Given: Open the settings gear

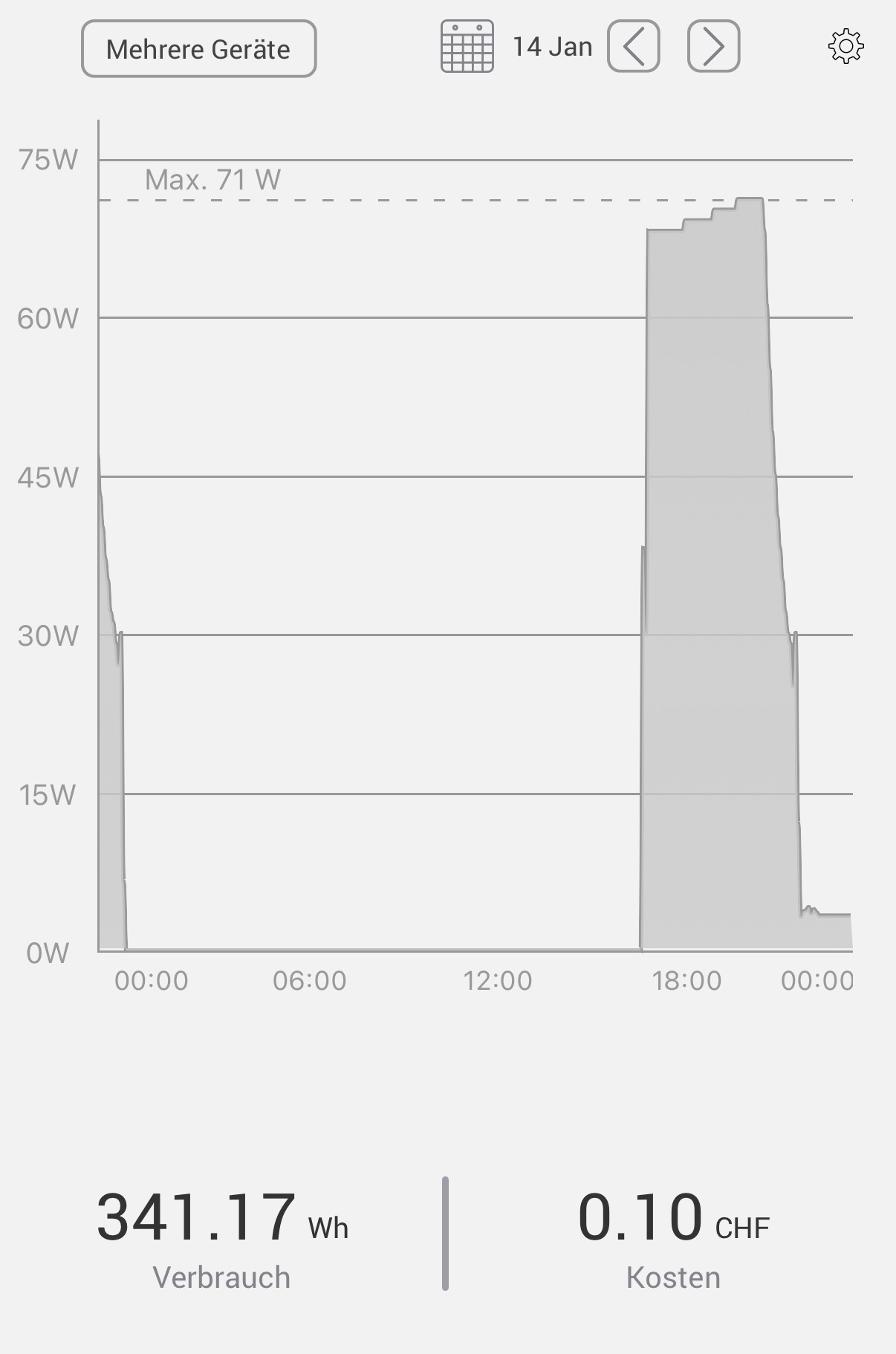Looking at the screenshot, I should tap(845, 47).
